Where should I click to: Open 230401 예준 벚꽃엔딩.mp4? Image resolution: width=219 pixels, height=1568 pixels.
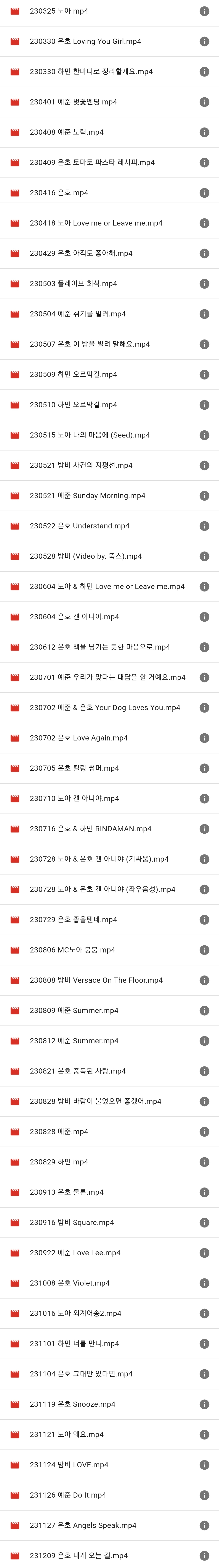point(73,102)
